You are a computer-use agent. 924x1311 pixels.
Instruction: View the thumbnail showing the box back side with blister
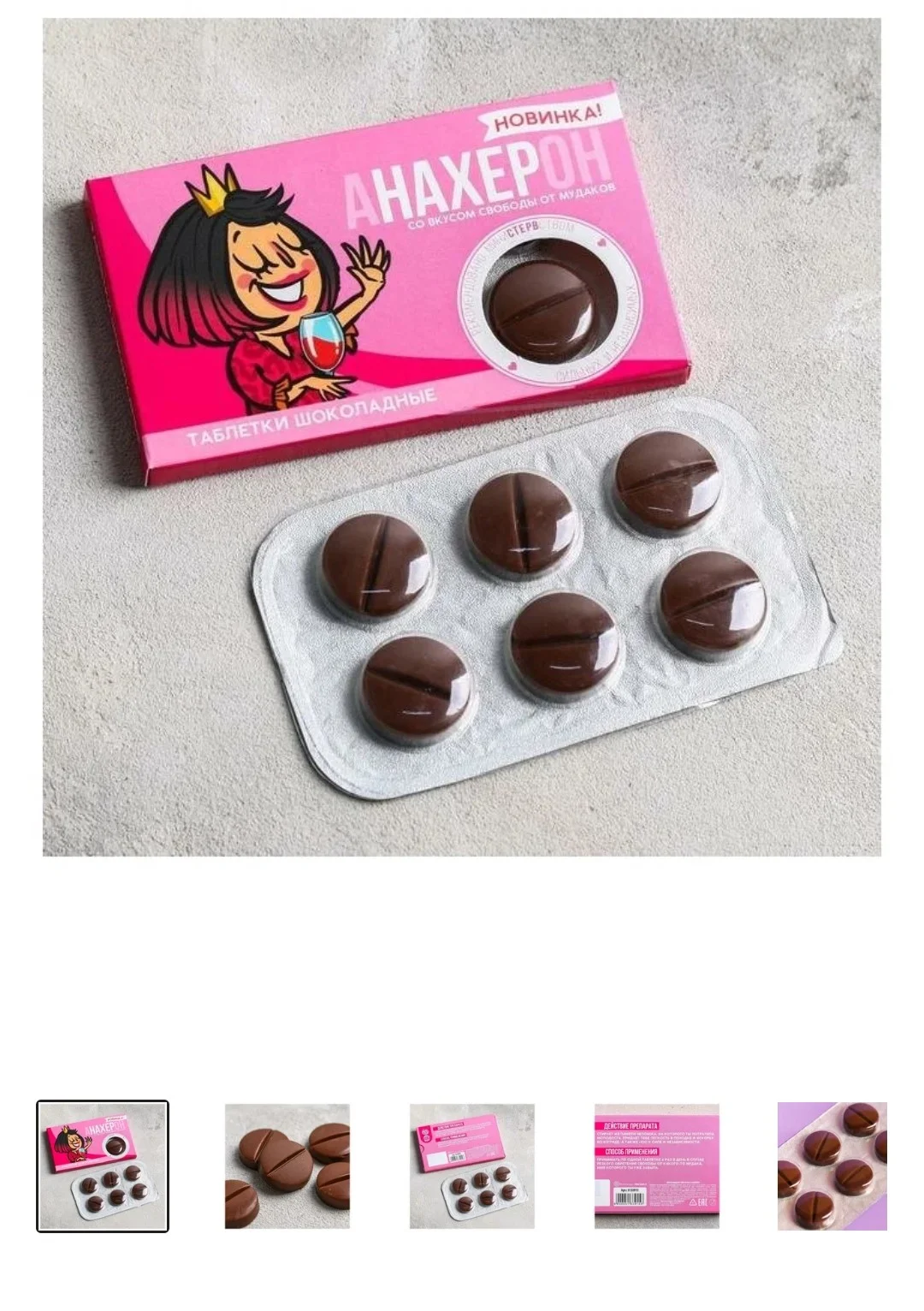coord(472,1166)
